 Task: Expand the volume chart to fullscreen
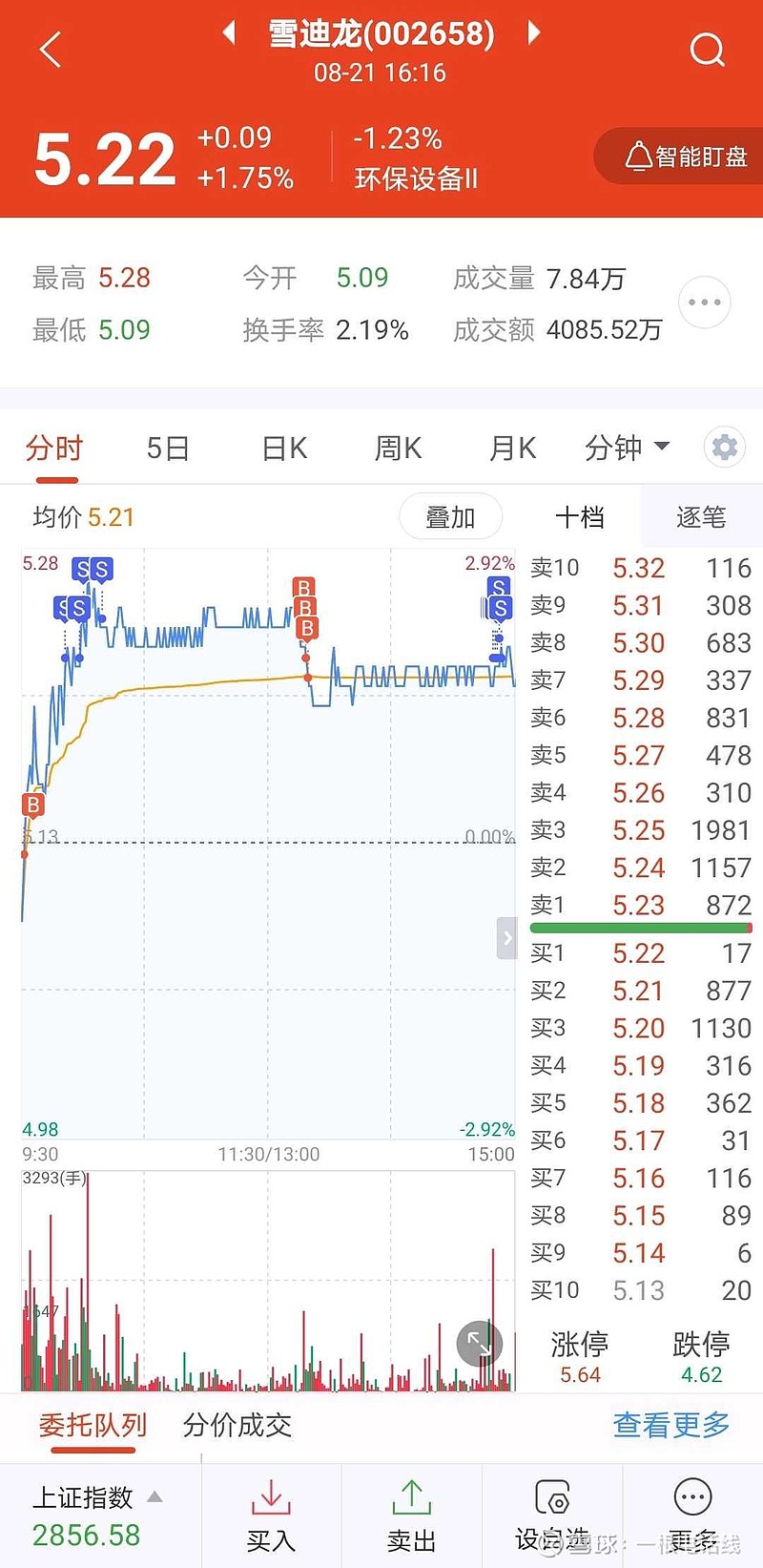479,1343
